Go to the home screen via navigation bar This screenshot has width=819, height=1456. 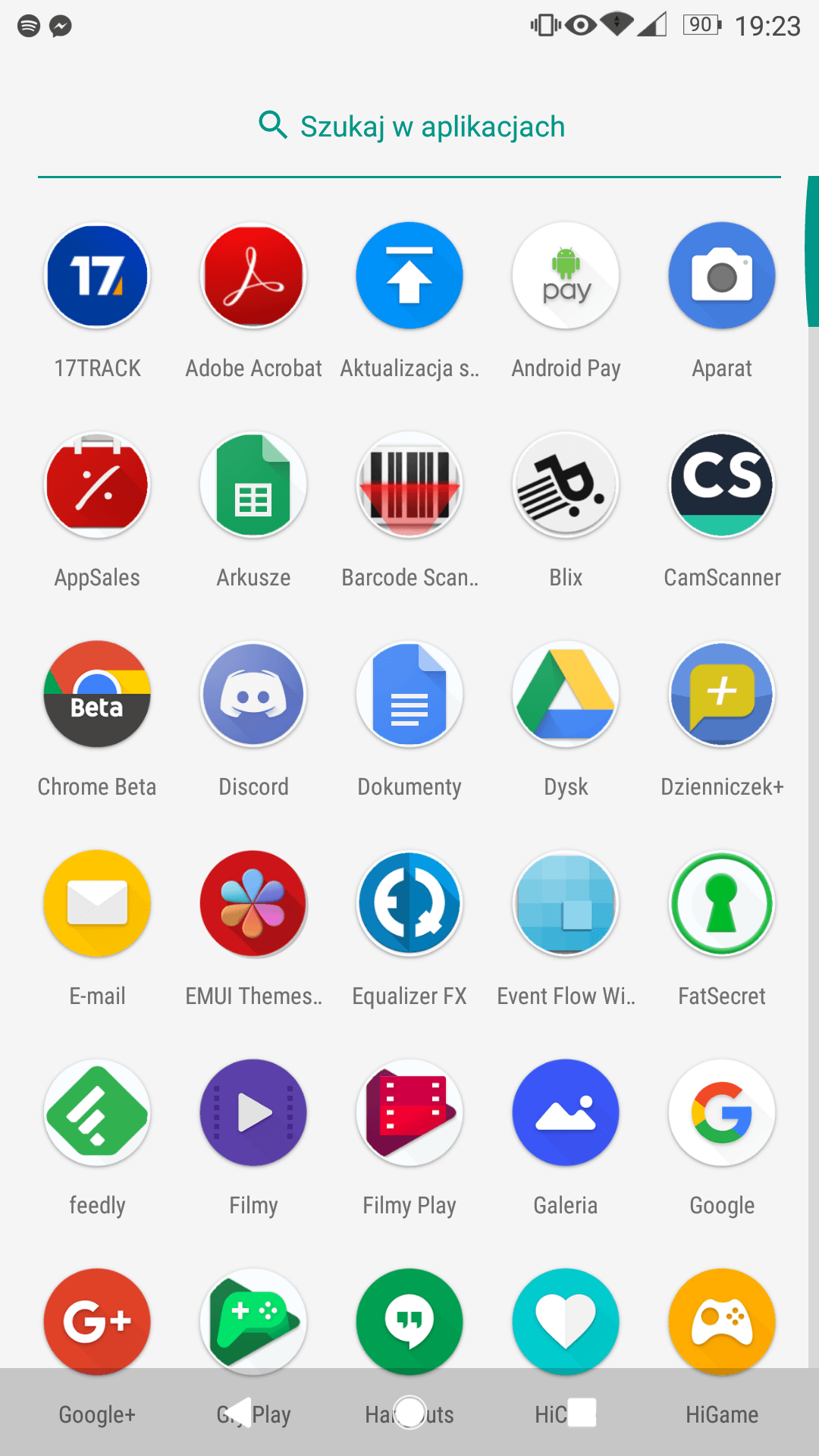[410, 1412]
